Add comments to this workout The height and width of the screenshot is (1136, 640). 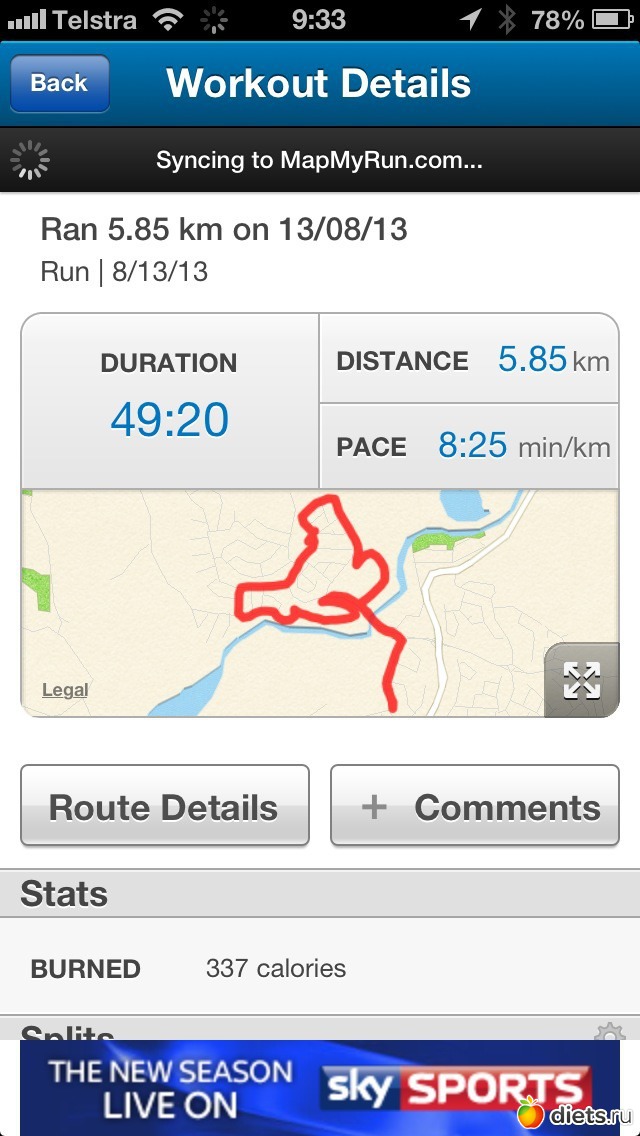475,806
